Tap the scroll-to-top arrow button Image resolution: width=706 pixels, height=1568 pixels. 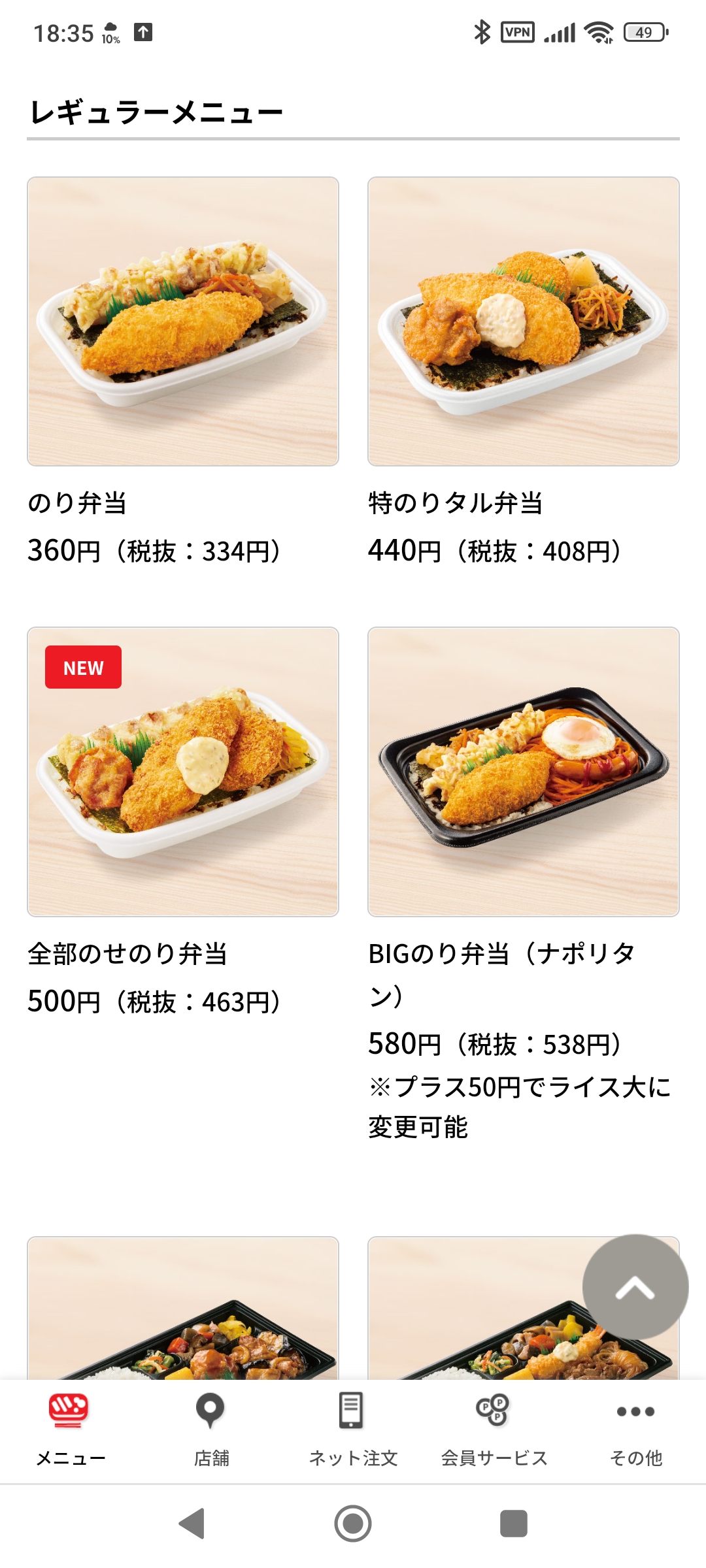635,1288
